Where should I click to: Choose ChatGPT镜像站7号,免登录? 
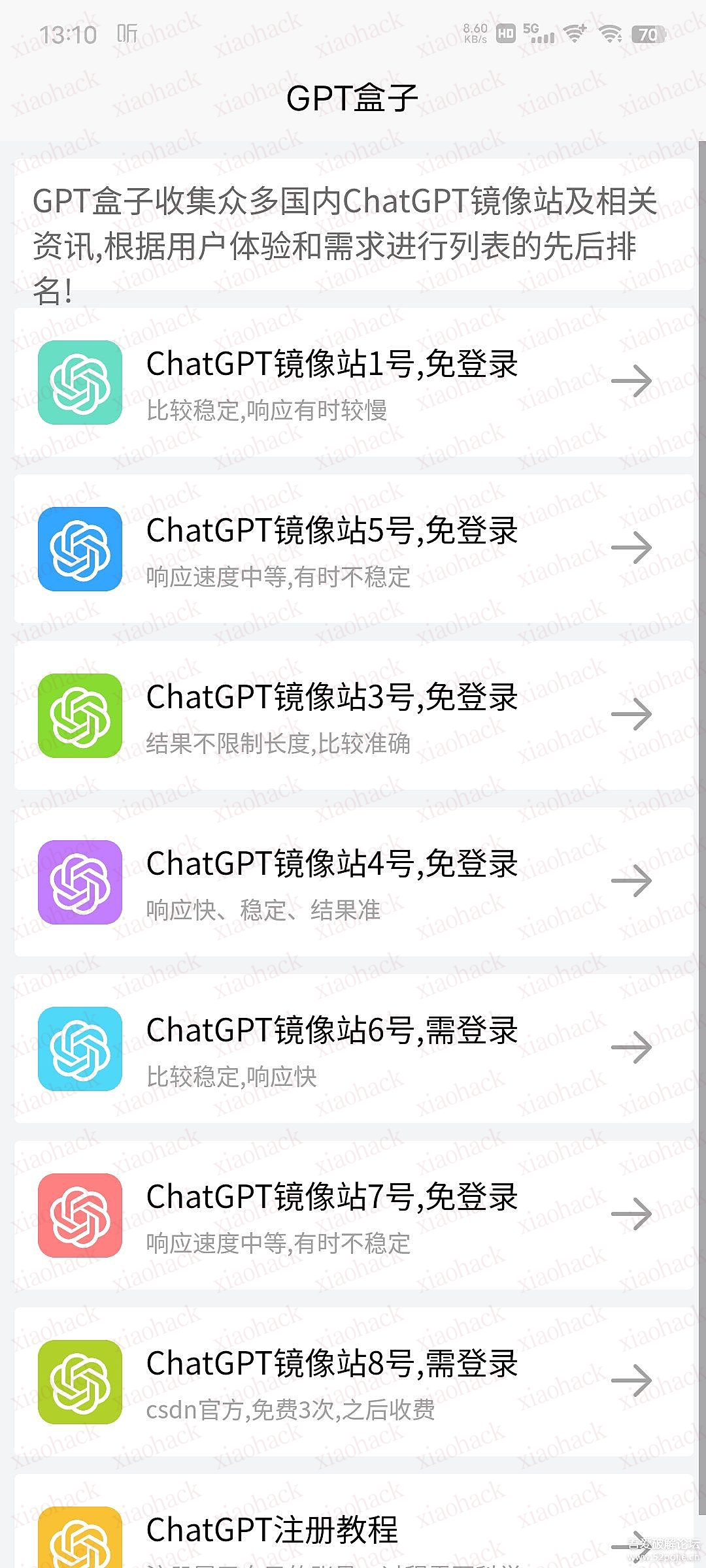pos(353,1215)
